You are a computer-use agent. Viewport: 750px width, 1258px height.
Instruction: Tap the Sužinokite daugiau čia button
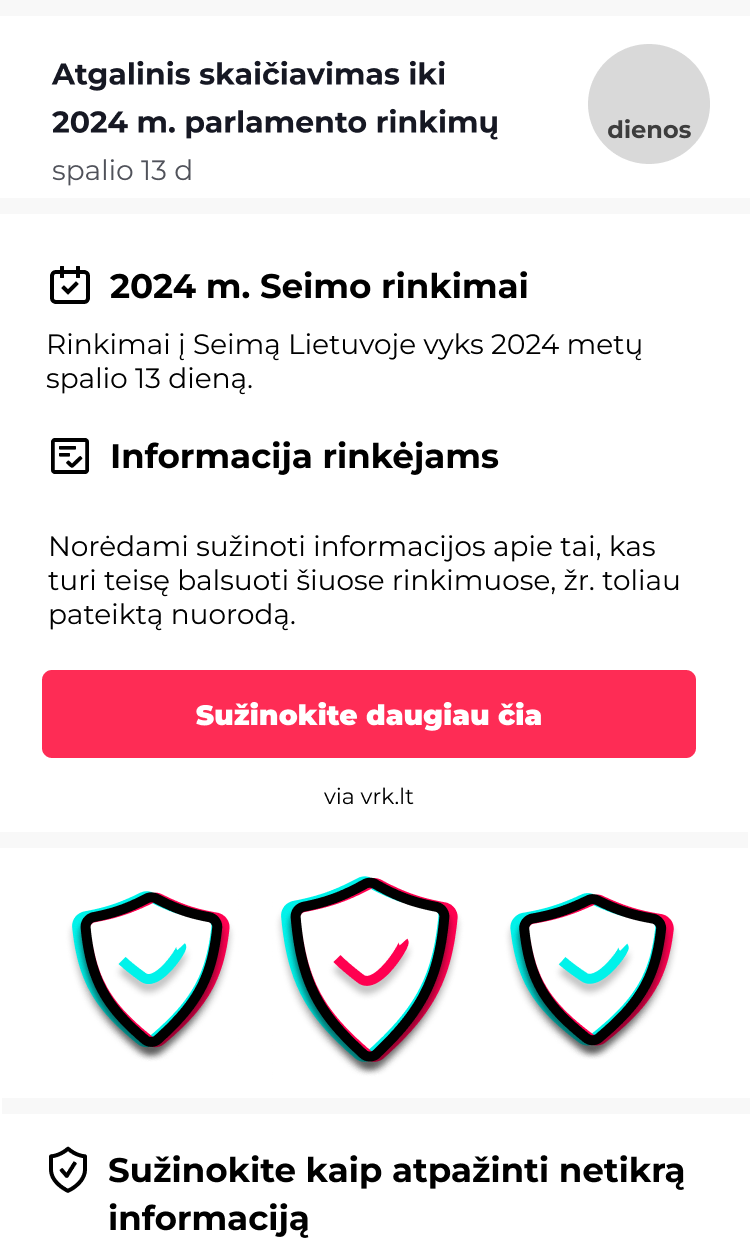click(x=368, y=714)
